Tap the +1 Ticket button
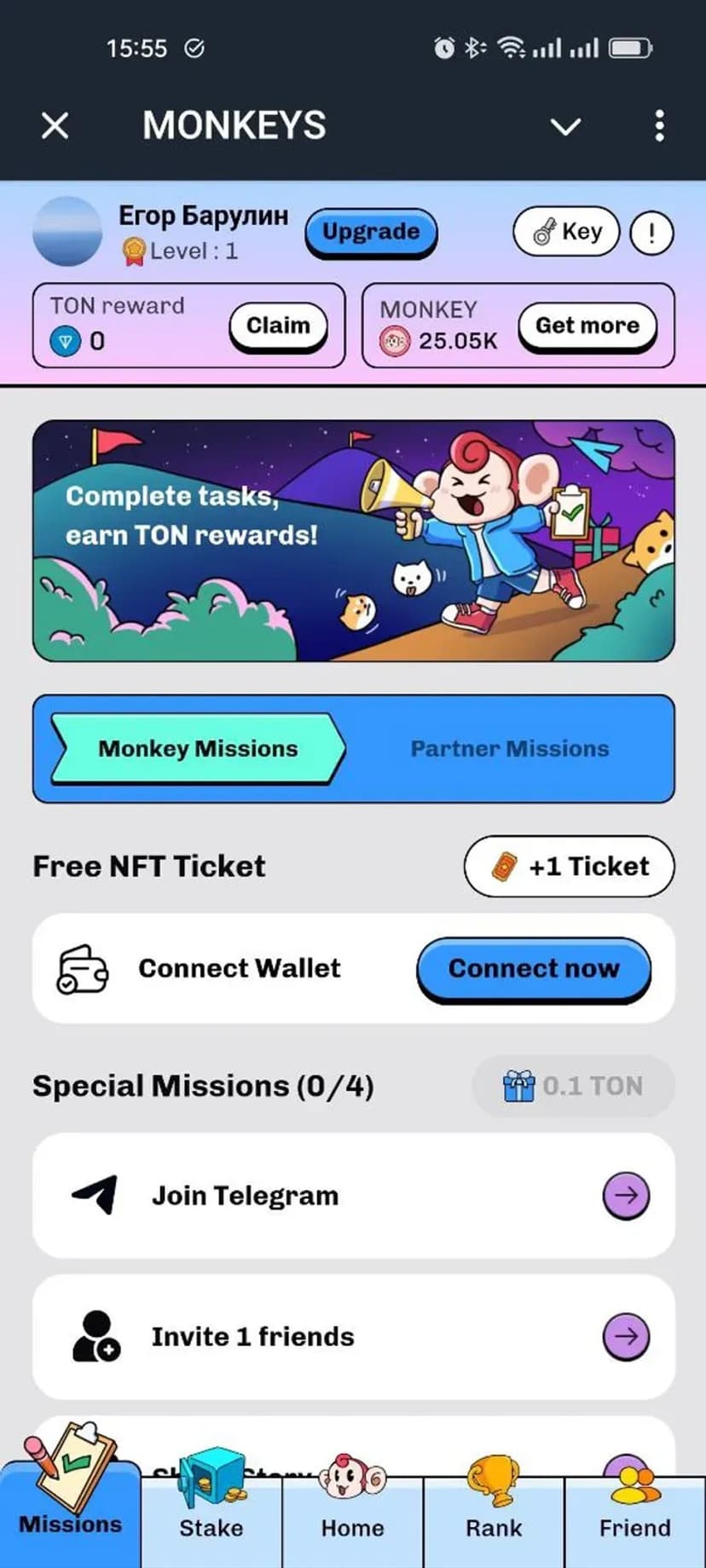706x1568 pixels. pyautogui.click(x=569, y=867)
